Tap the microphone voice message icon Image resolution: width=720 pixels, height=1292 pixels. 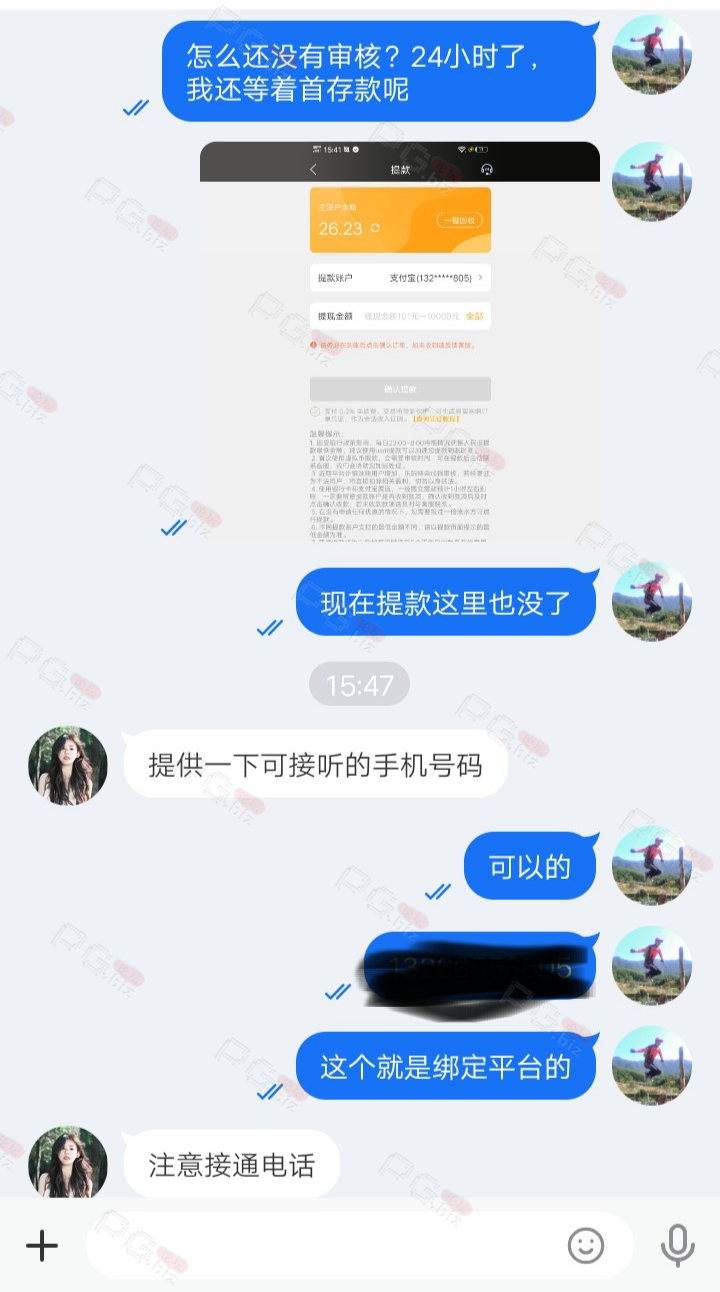click(x=678, y=1245)
